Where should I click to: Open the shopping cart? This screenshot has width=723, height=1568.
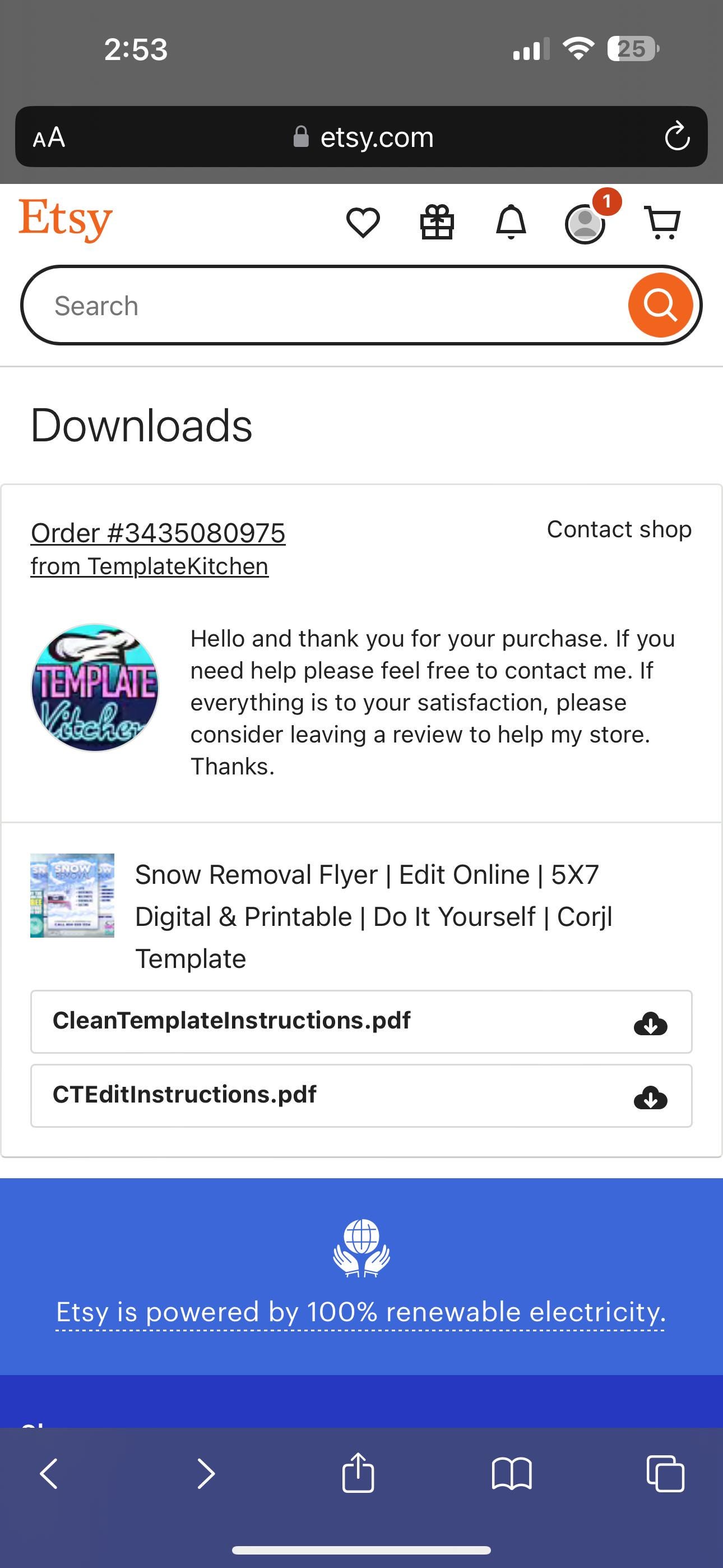662,223
